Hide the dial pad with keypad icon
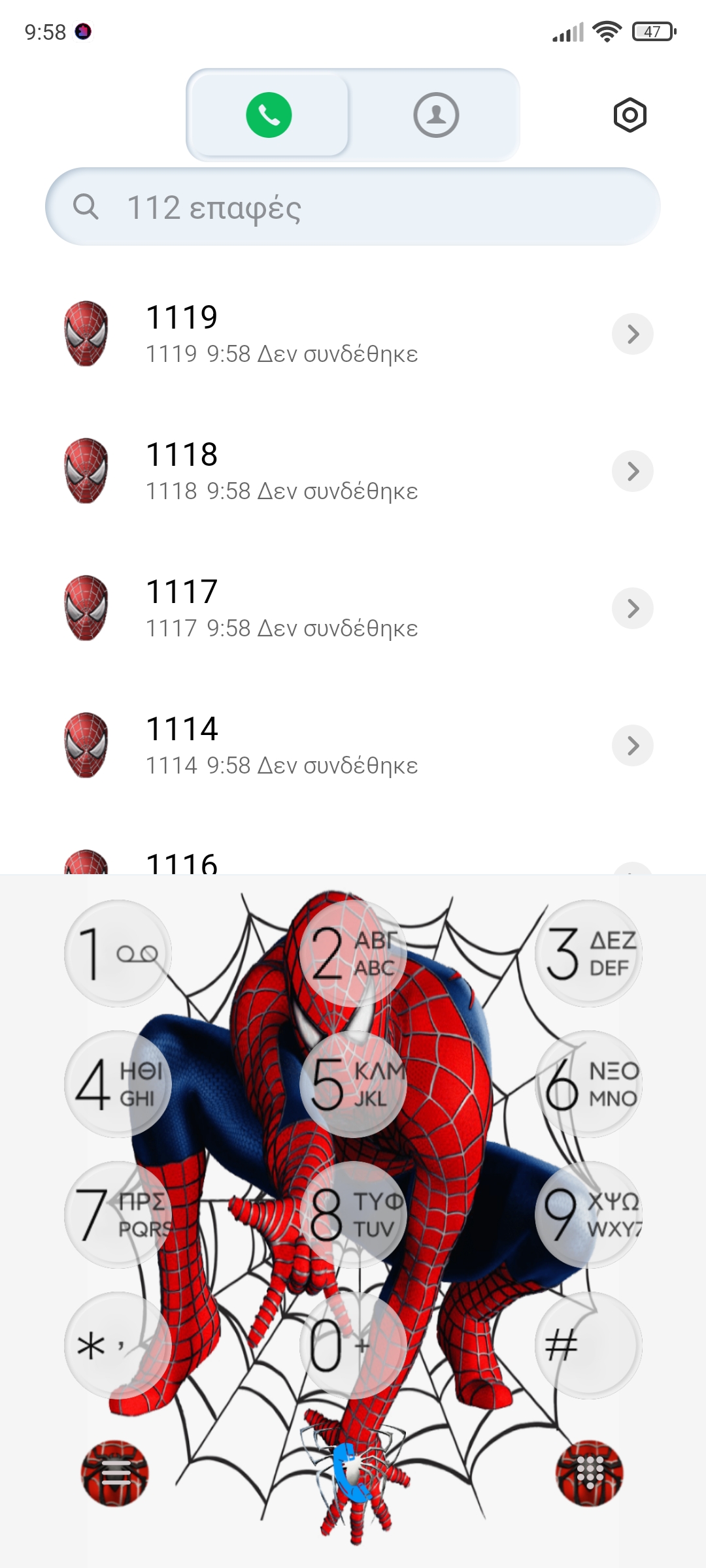Image resolution: width=706 pixels, height=1568 pixels. (x=589, y=1473)
